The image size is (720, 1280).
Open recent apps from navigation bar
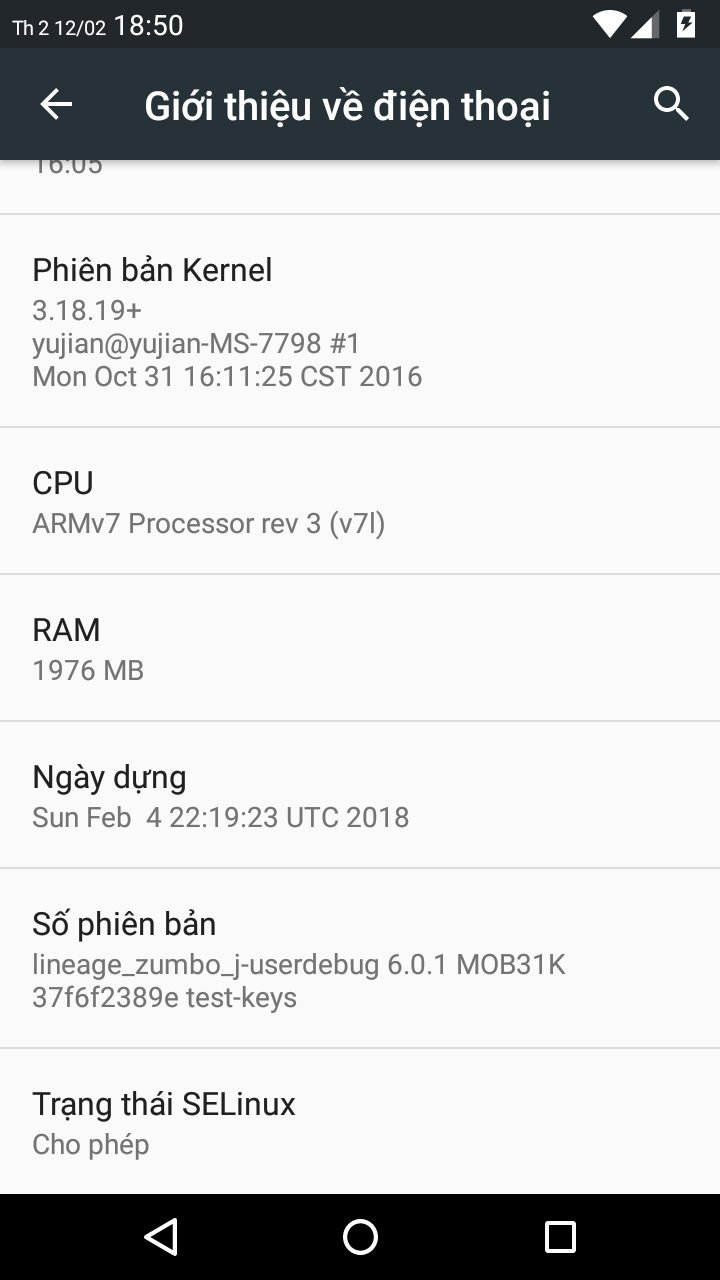click(x=560, y=1237)
